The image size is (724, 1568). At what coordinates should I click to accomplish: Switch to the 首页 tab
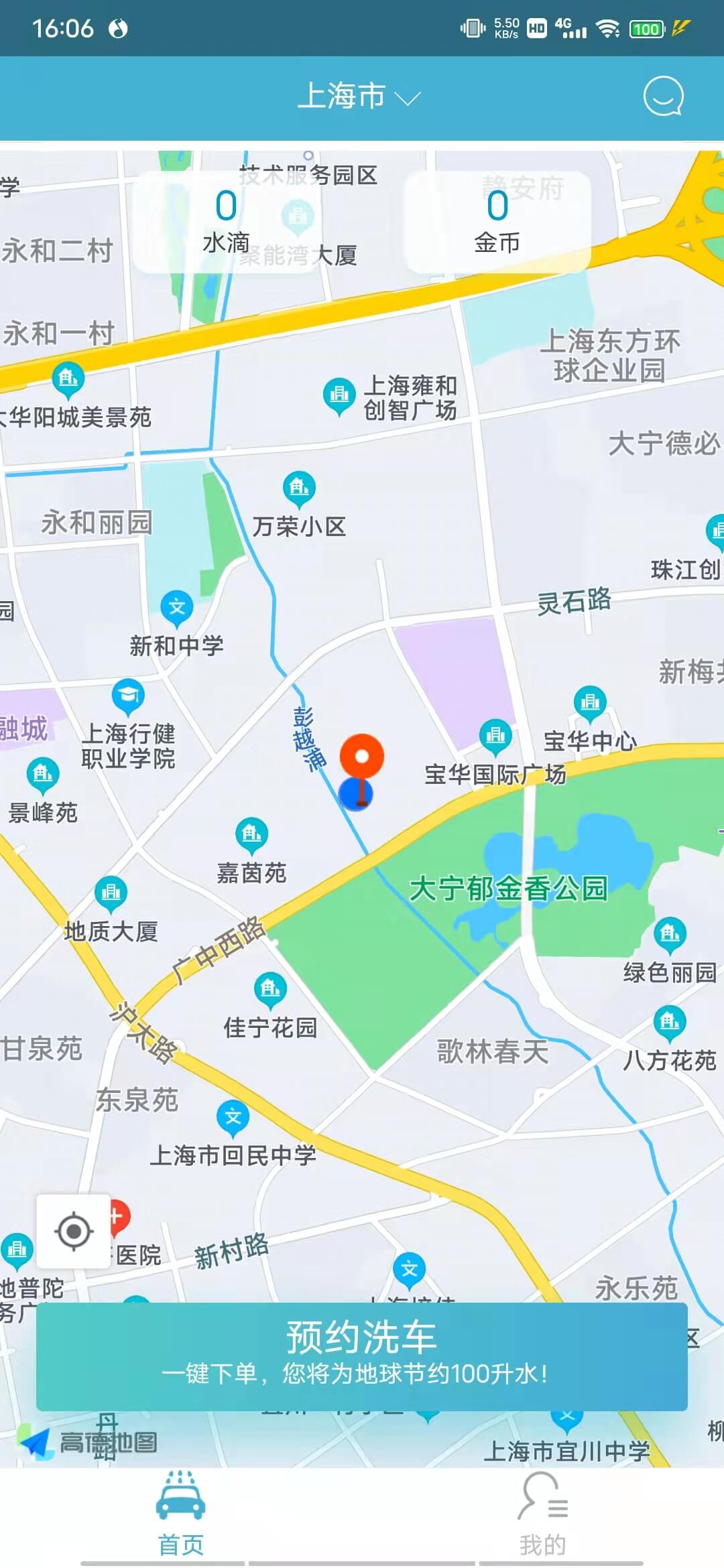tap(180, 1516)
